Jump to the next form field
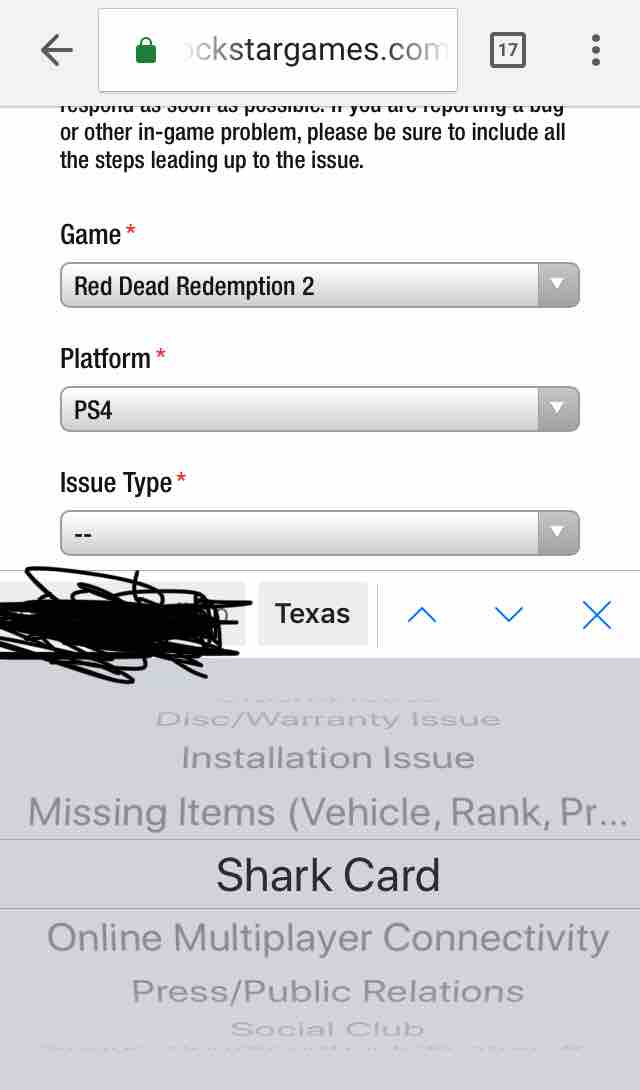640x1090 pixels. pos(509,615)
